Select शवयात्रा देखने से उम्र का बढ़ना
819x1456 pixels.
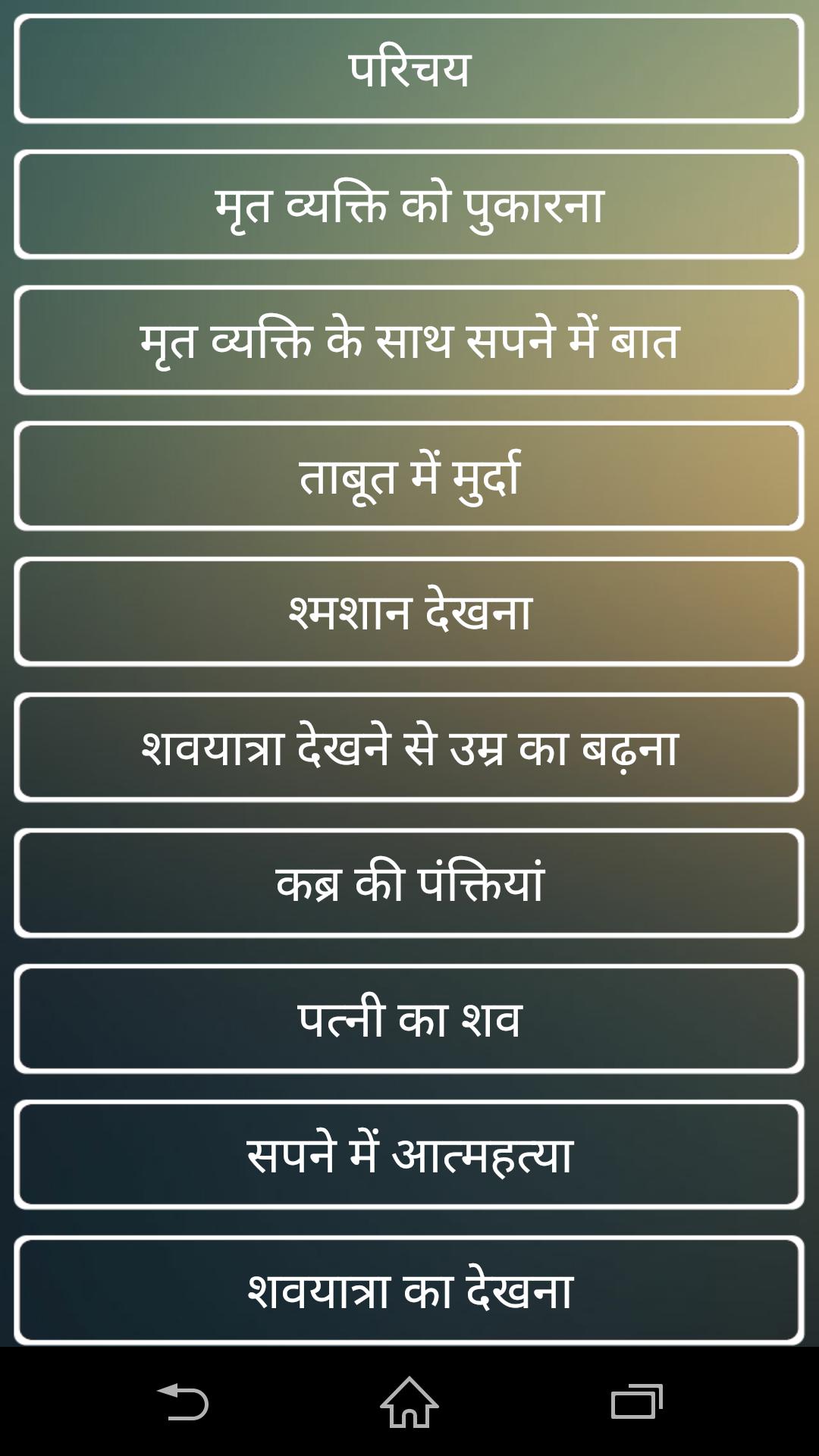pyautogui.click(x=409, y=748)
